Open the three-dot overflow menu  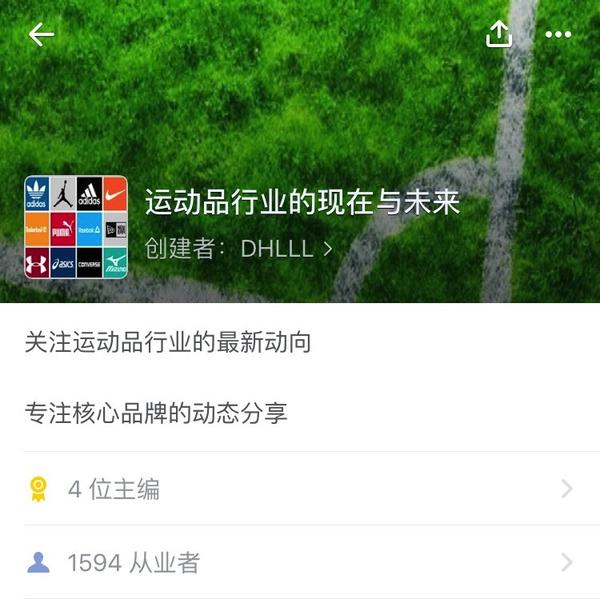(x=558, y=35)
